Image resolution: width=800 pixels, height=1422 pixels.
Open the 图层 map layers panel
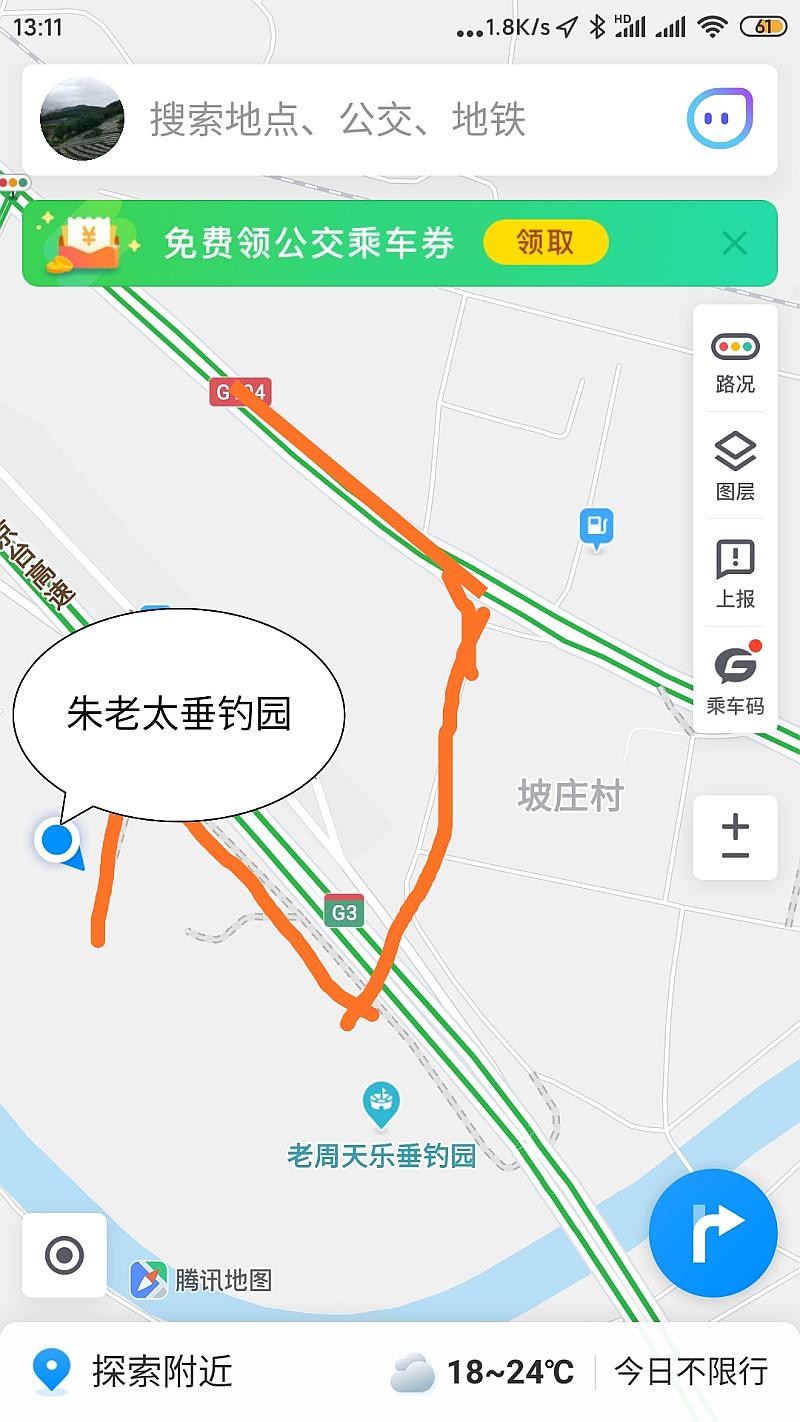pyautogui.click(x=735, y=467)
